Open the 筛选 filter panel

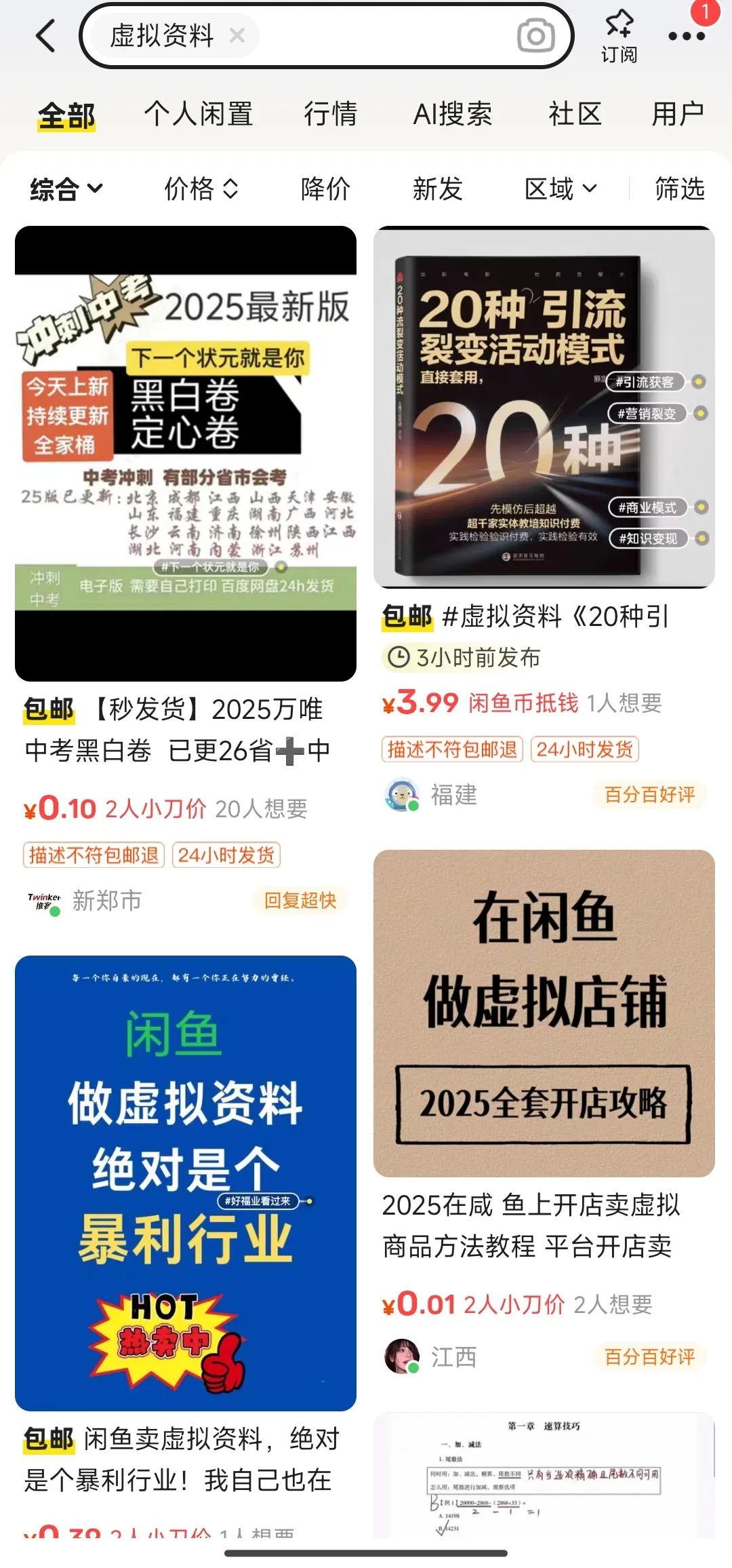pos(679,189)
